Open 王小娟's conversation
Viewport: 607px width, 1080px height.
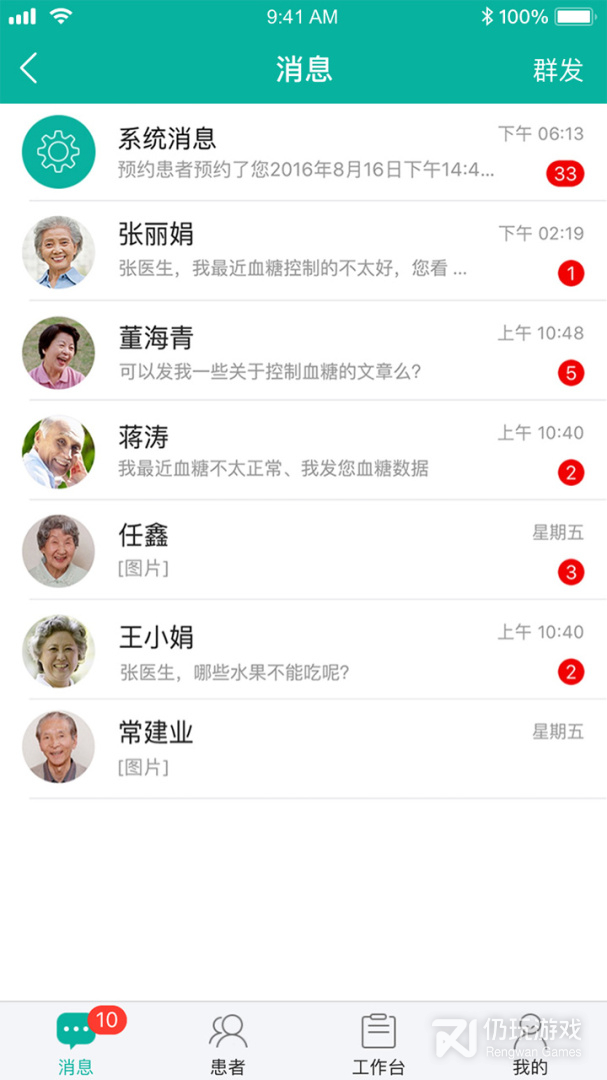(x=303, y=651)
